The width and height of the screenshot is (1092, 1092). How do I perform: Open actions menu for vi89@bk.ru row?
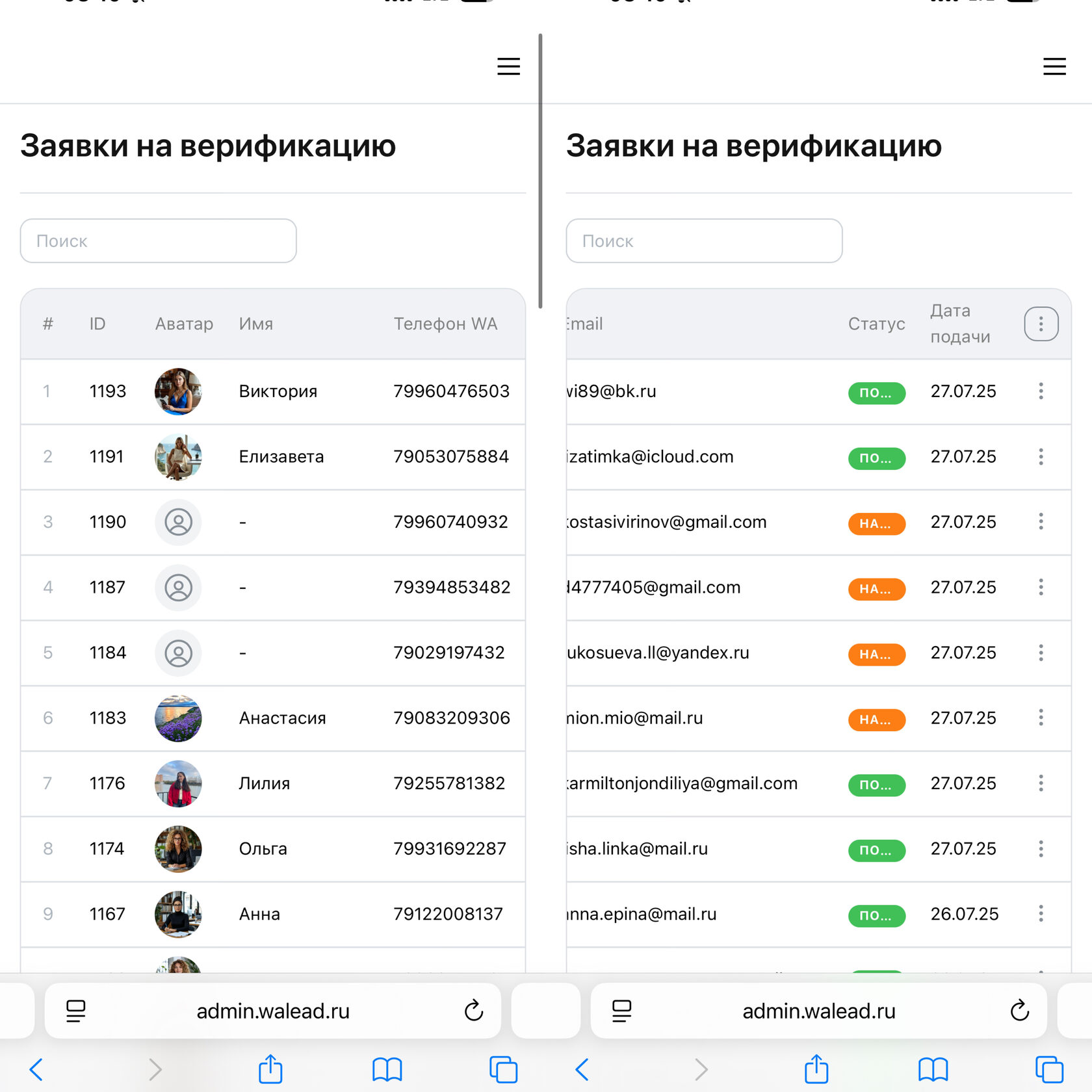point(1041,391)
